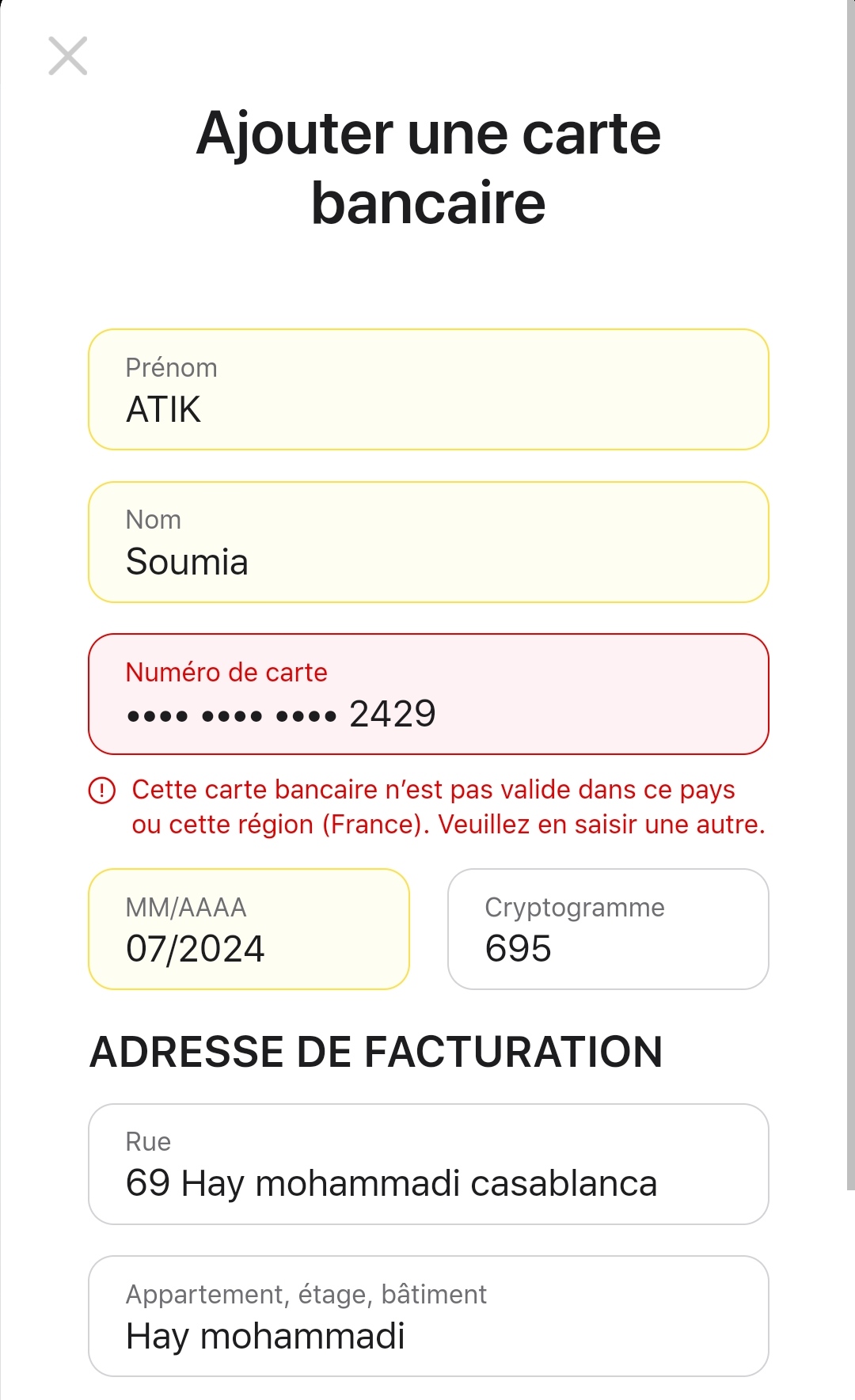This screenshot has height=1400, width=855.
Task: Close the add bank card form
Action: tap(68, 56)
